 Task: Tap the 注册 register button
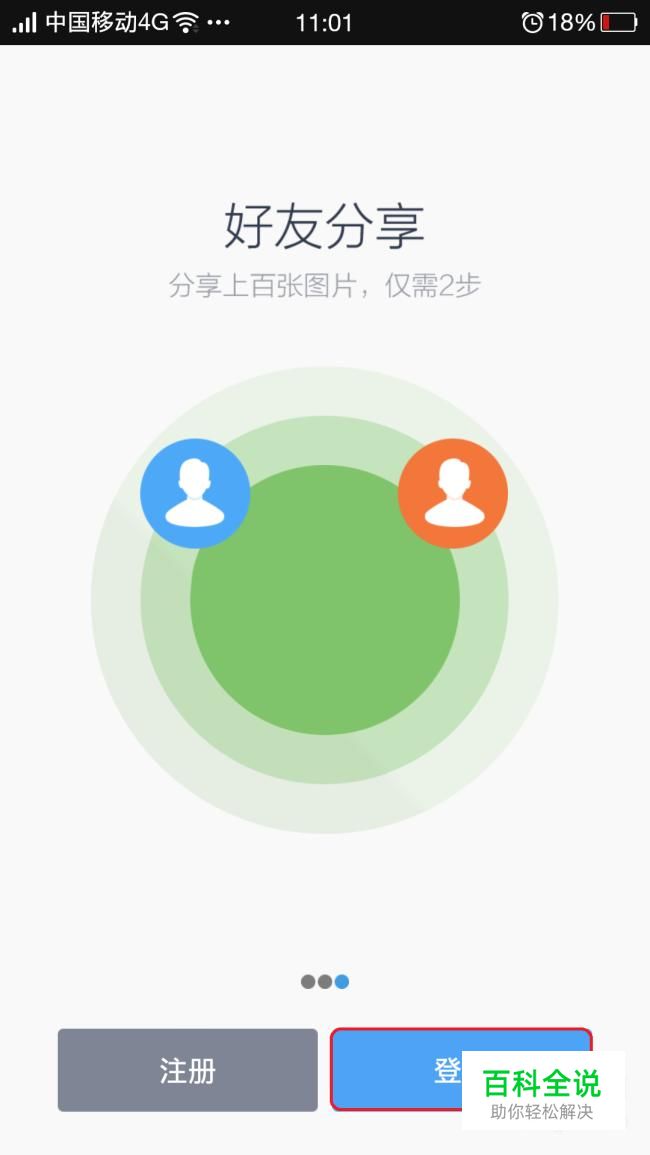coord(187,1070)
